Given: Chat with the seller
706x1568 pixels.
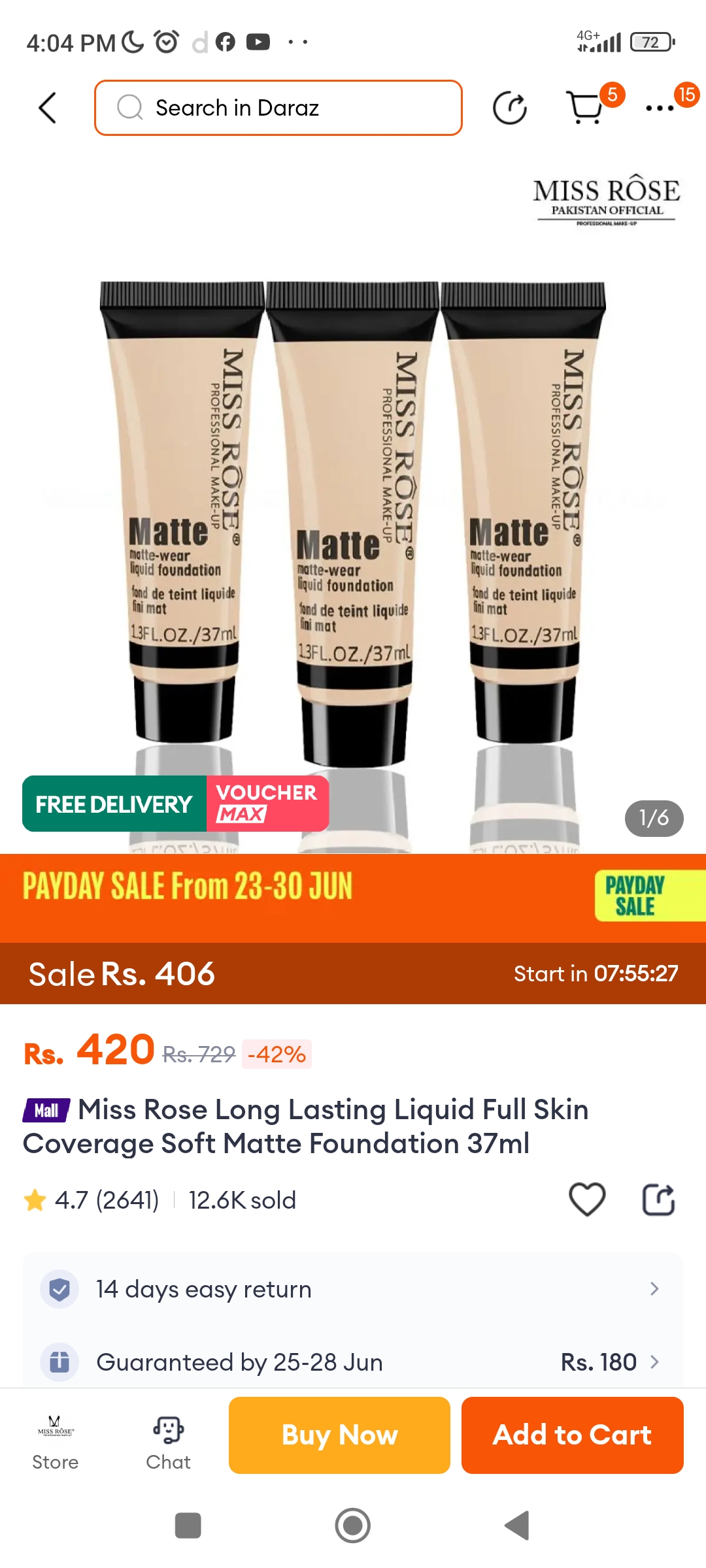Looking at the screenshot, I should click(168, 1443).
